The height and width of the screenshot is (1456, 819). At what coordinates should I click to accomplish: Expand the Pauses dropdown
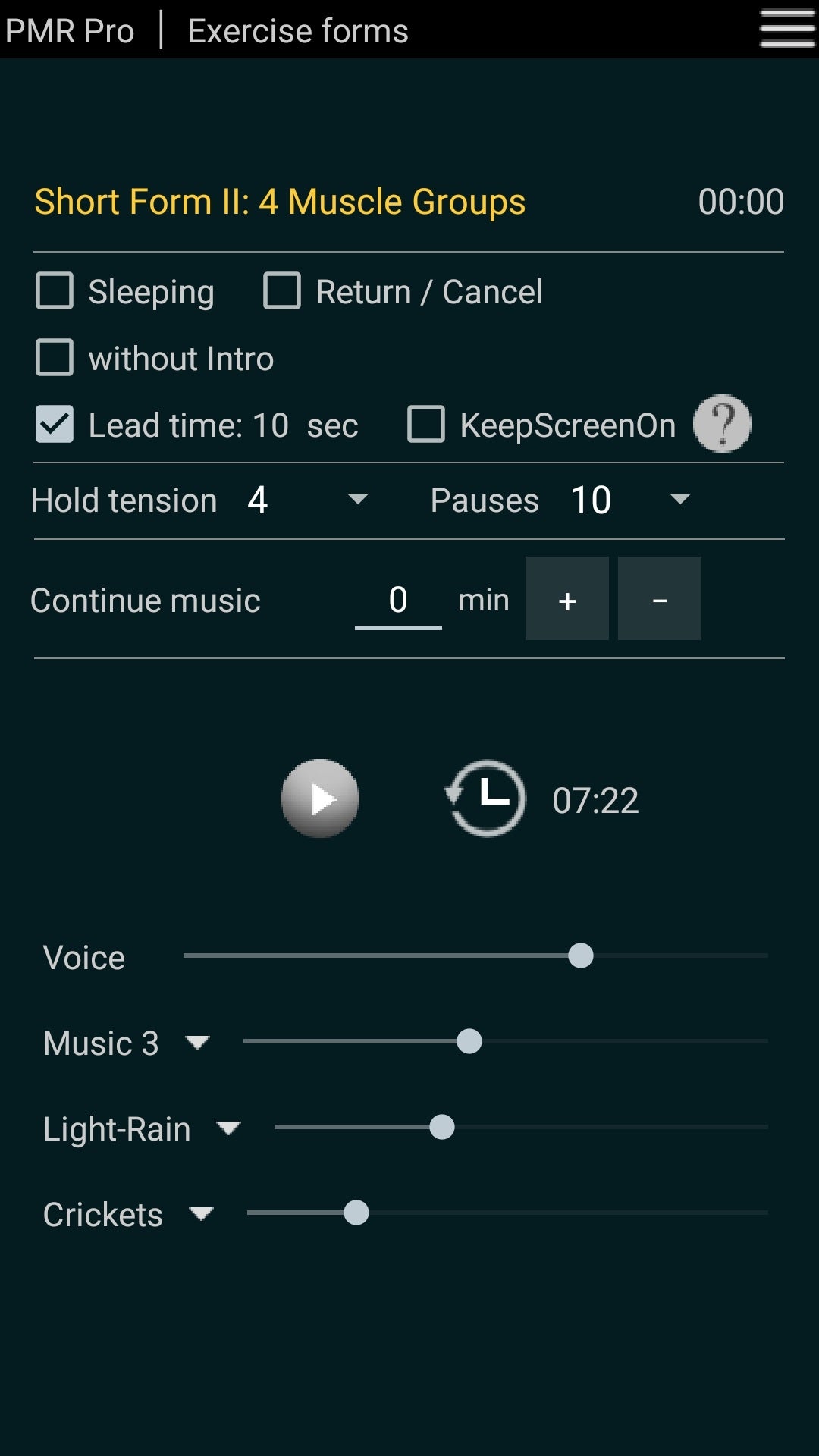coord(630,500)
